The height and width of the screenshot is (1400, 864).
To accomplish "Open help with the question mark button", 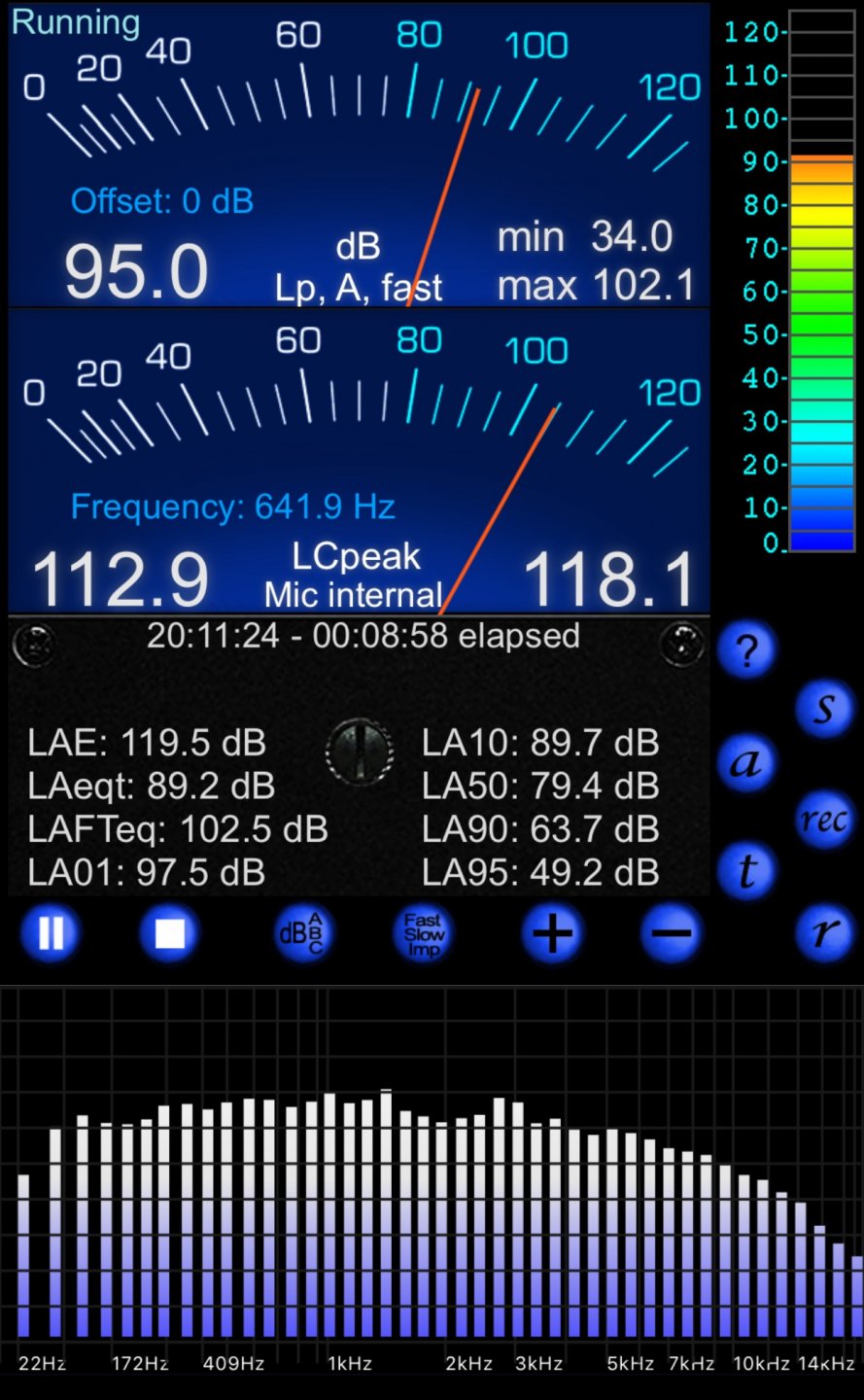I will (x=746, y=649).
